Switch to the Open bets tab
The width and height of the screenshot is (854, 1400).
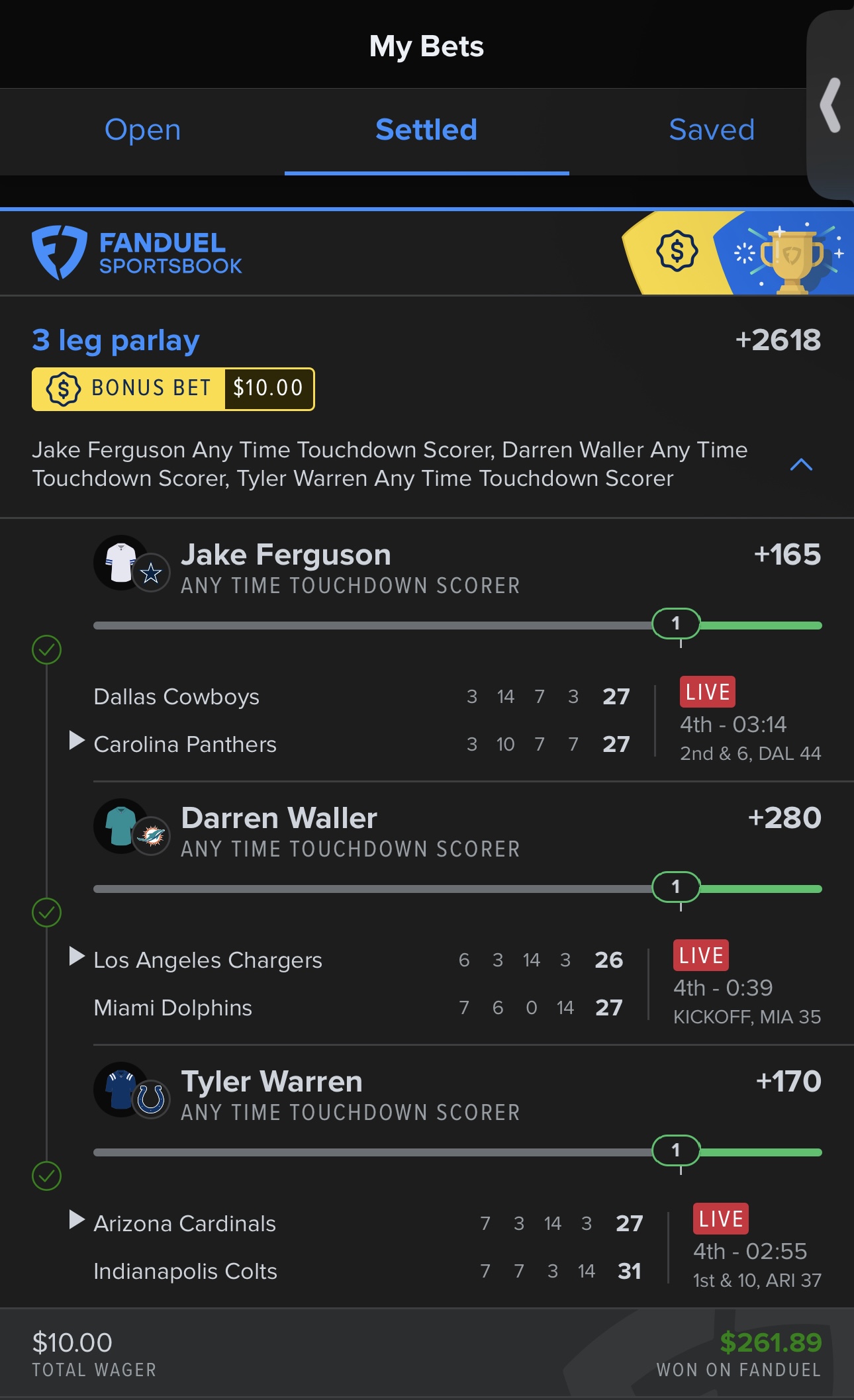[x=142, y=130]
